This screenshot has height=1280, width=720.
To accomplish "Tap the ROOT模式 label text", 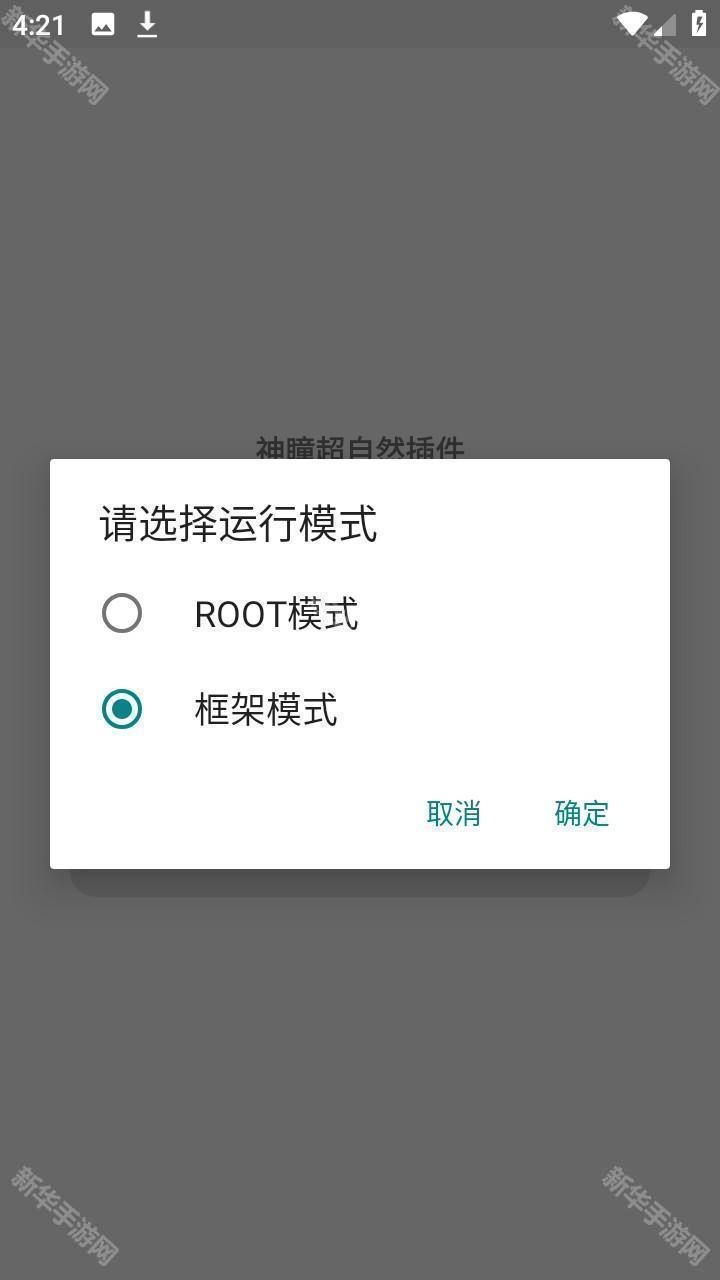I will pos(276,613).
